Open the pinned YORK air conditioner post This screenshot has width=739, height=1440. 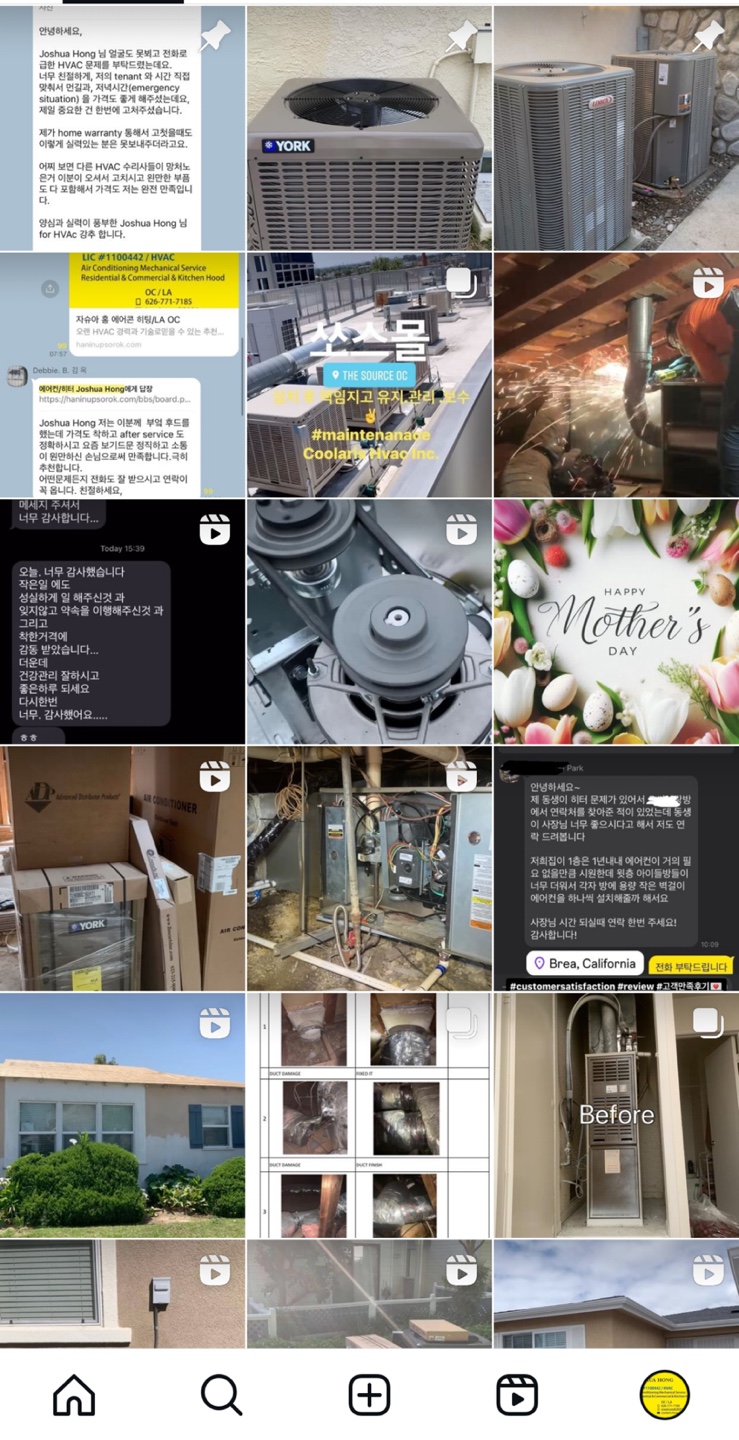369,130
